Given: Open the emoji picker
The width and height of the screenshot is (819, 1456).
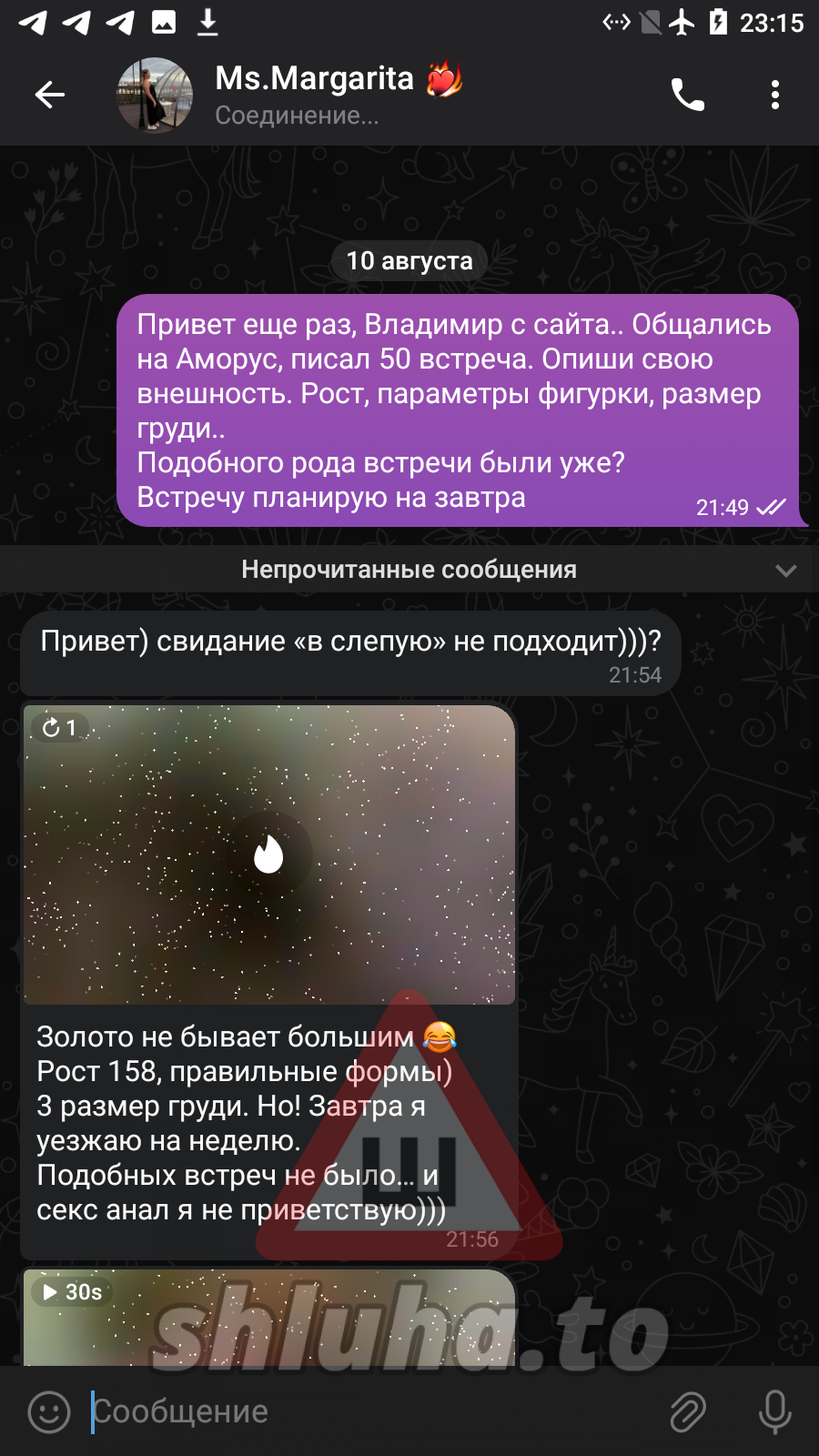Looking at the screenshot, I should click(x=49, y=1411).
